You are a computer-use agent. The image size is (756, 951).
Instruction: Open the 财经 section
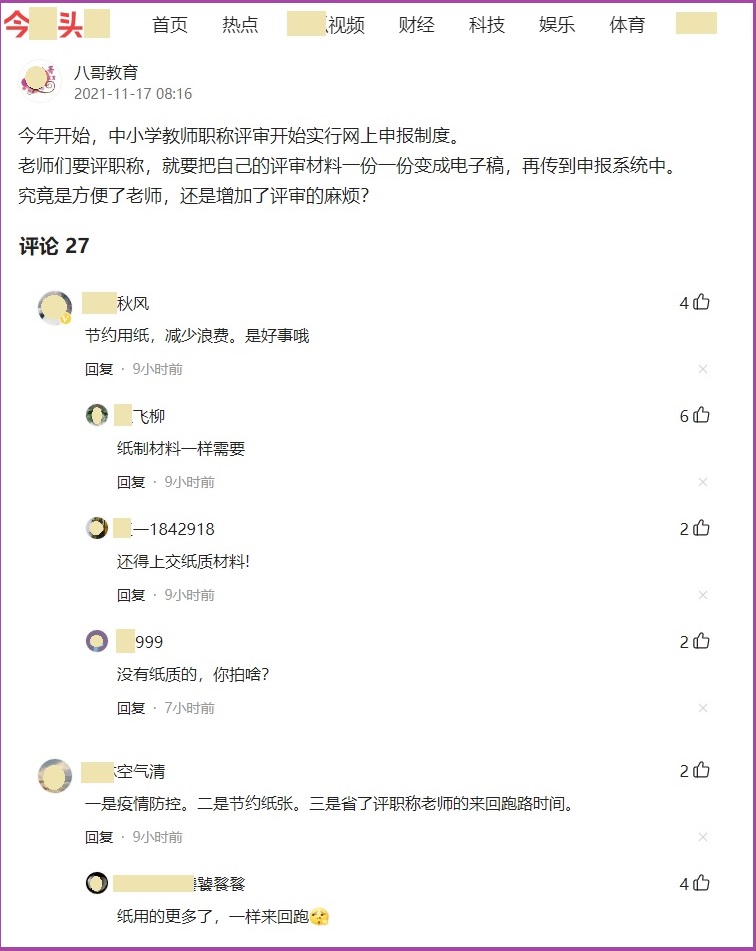point(415,26)
